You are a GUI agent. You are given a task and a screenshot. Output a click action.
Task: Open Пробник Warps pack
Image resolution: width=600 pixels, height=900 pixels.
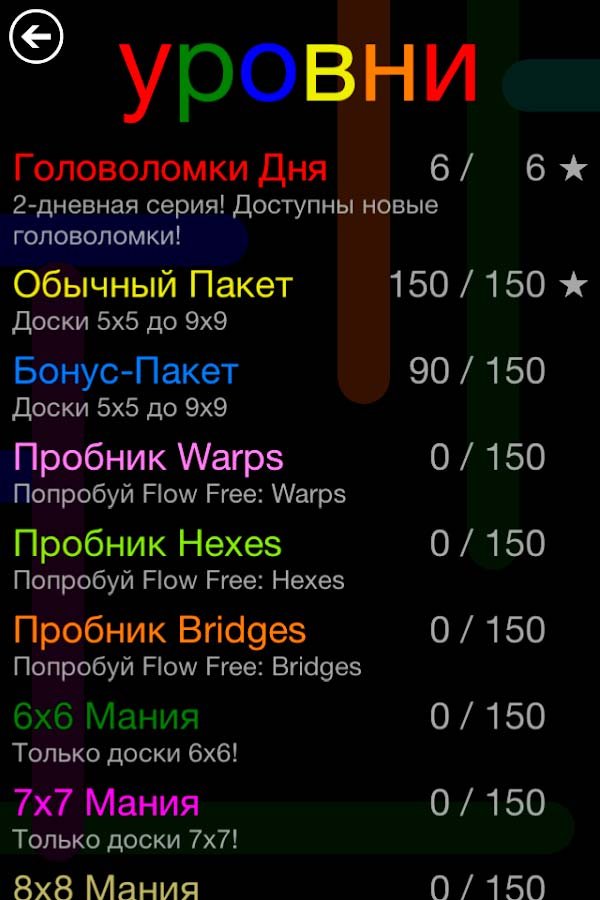(149, 458)
